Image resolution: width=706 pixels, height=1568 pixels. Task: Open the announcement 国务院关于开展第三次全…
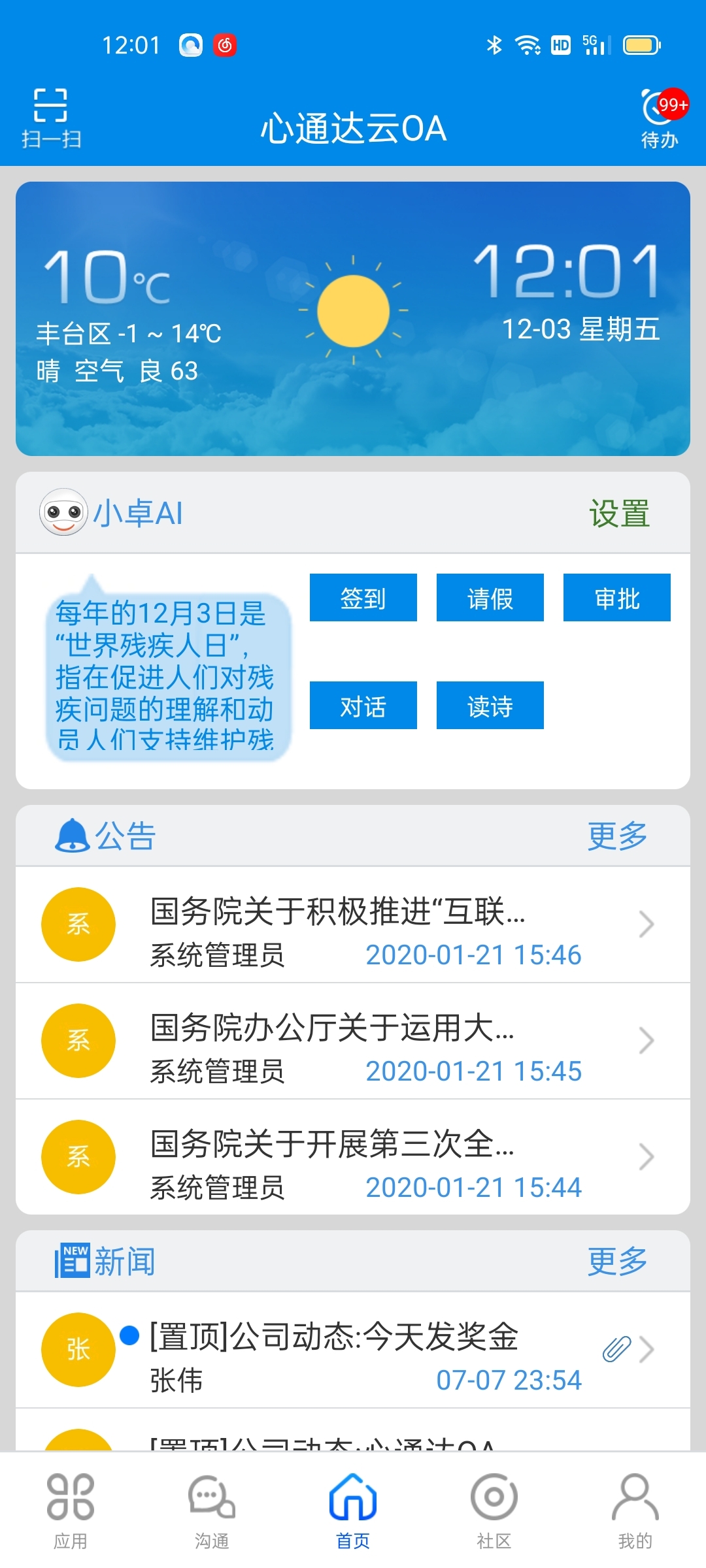353,1158
